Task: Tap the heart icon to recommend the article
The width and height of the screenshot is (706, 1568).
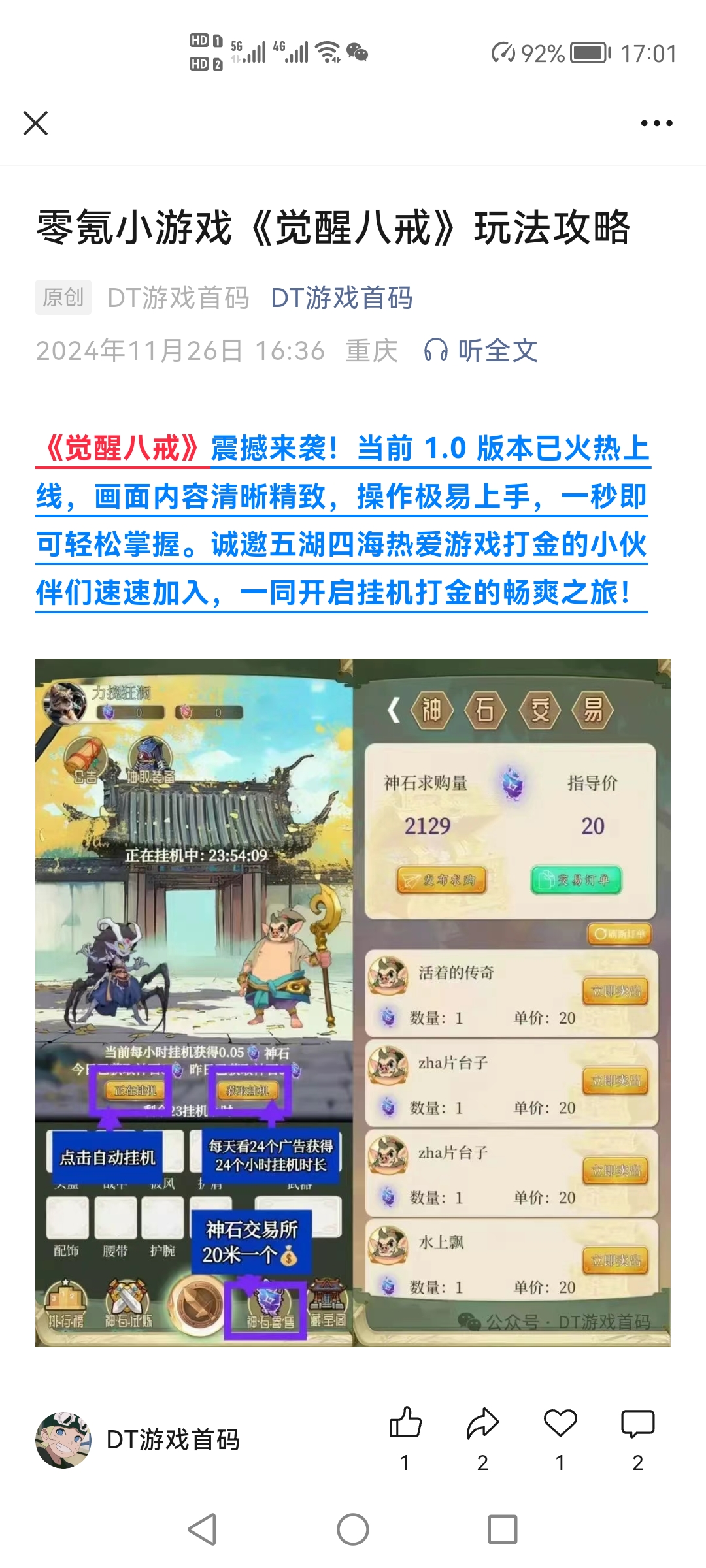Action: pos(560,1423)
